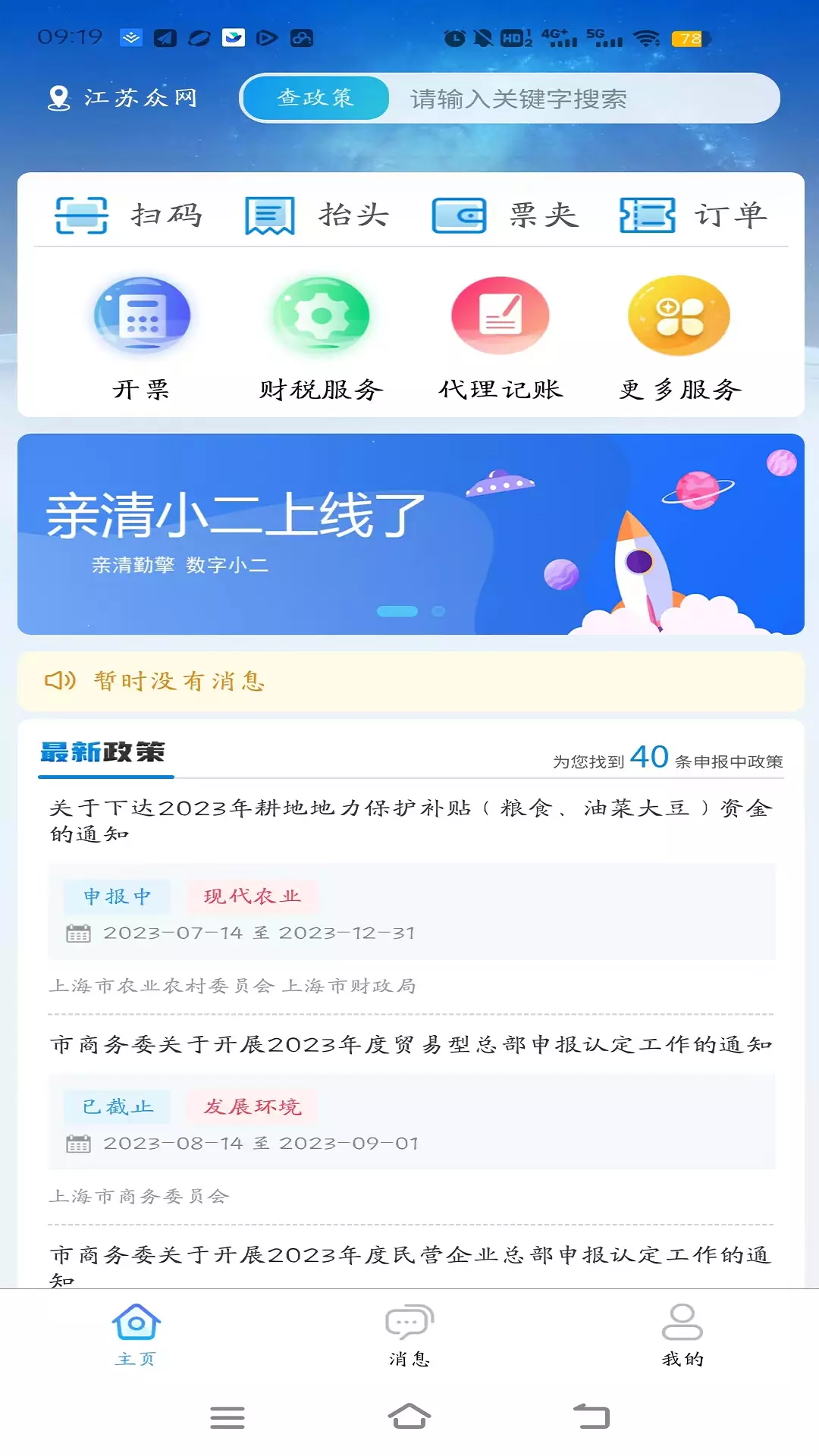This screenshot has width=819, height=1456.
Task: Tap the 江苏众网 location selector
Action: tap(123, 98)
